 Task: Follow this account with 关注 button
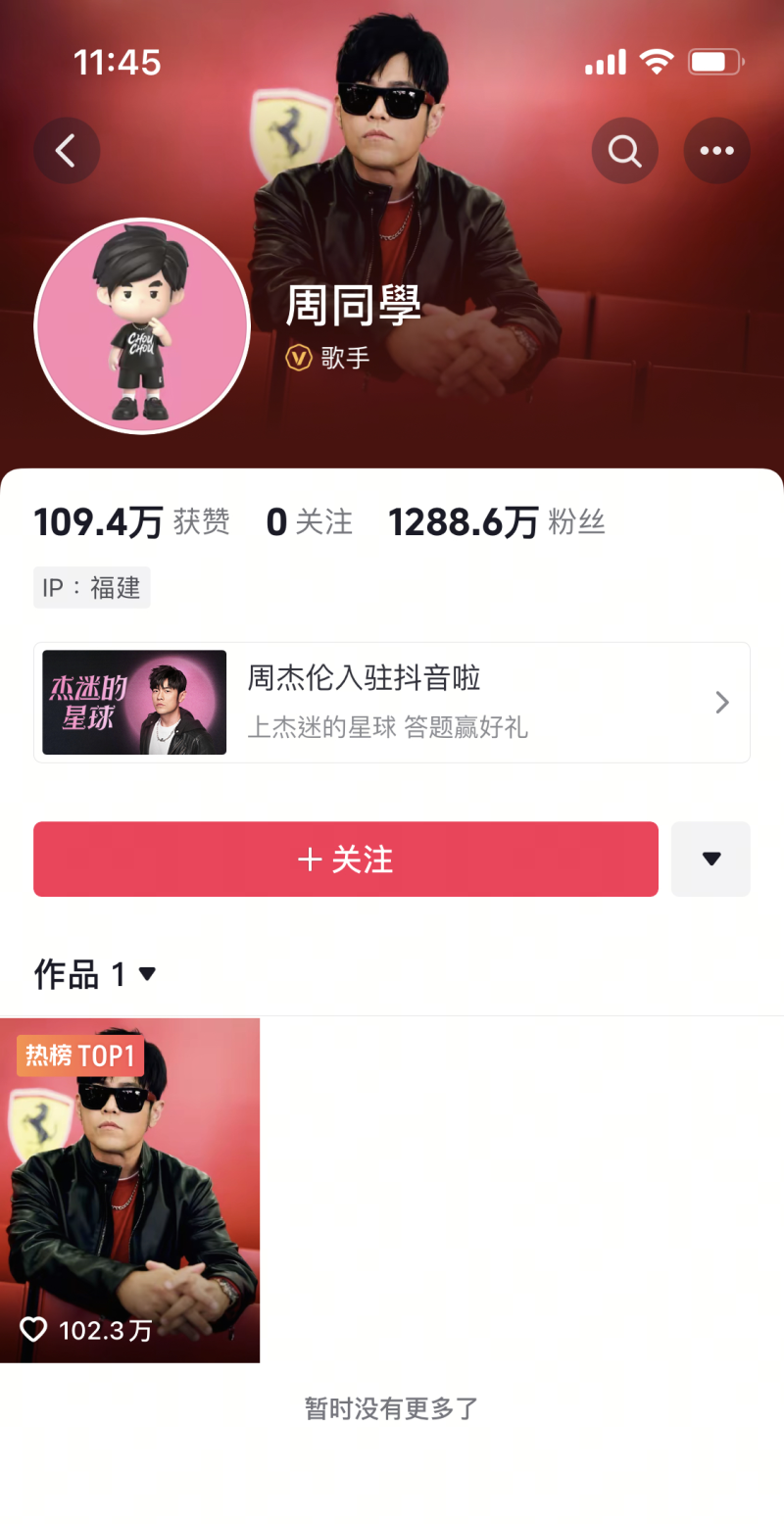pyautogui.click(x=345, y=860)
